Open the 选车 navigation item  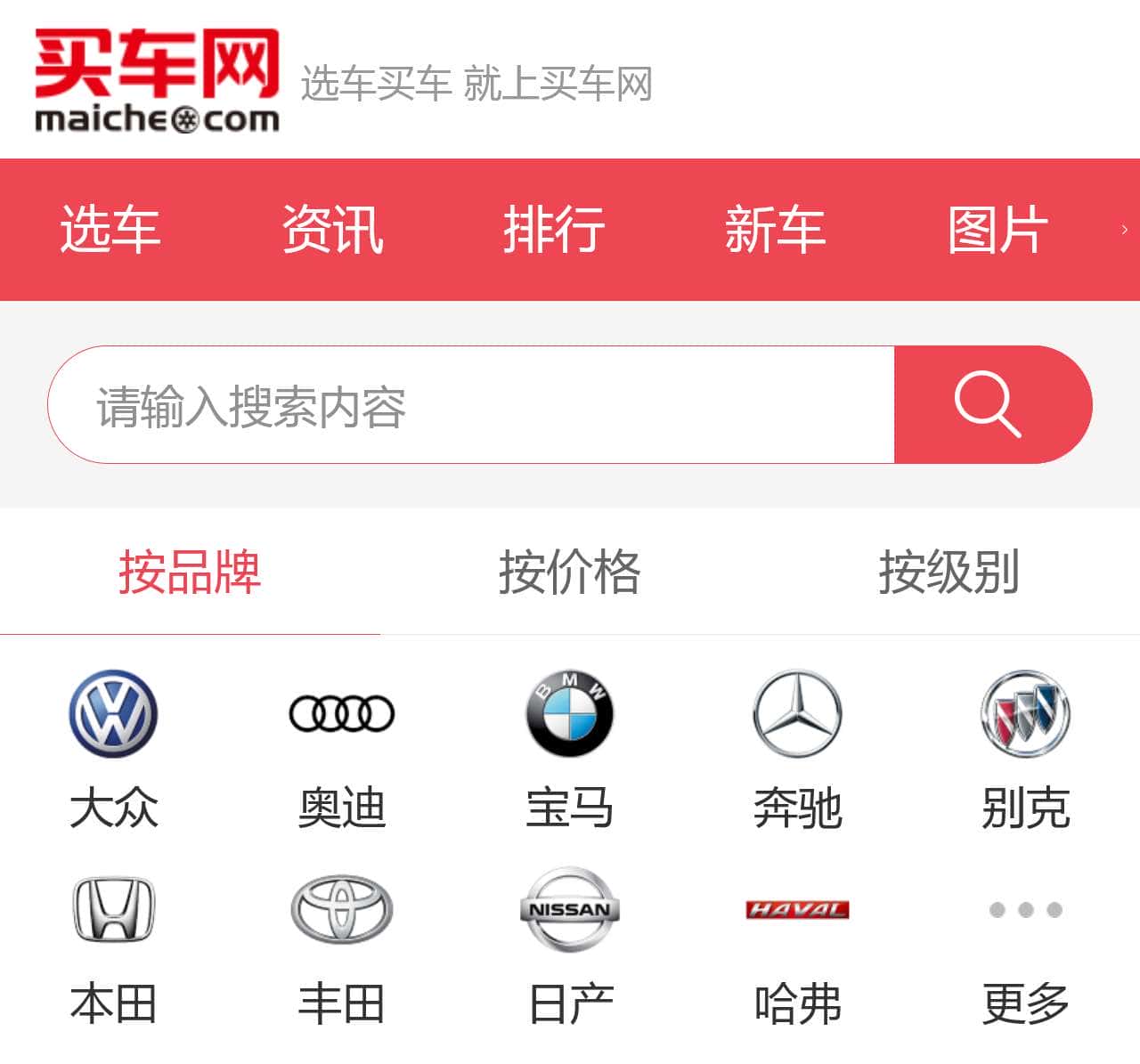(110, 230)
